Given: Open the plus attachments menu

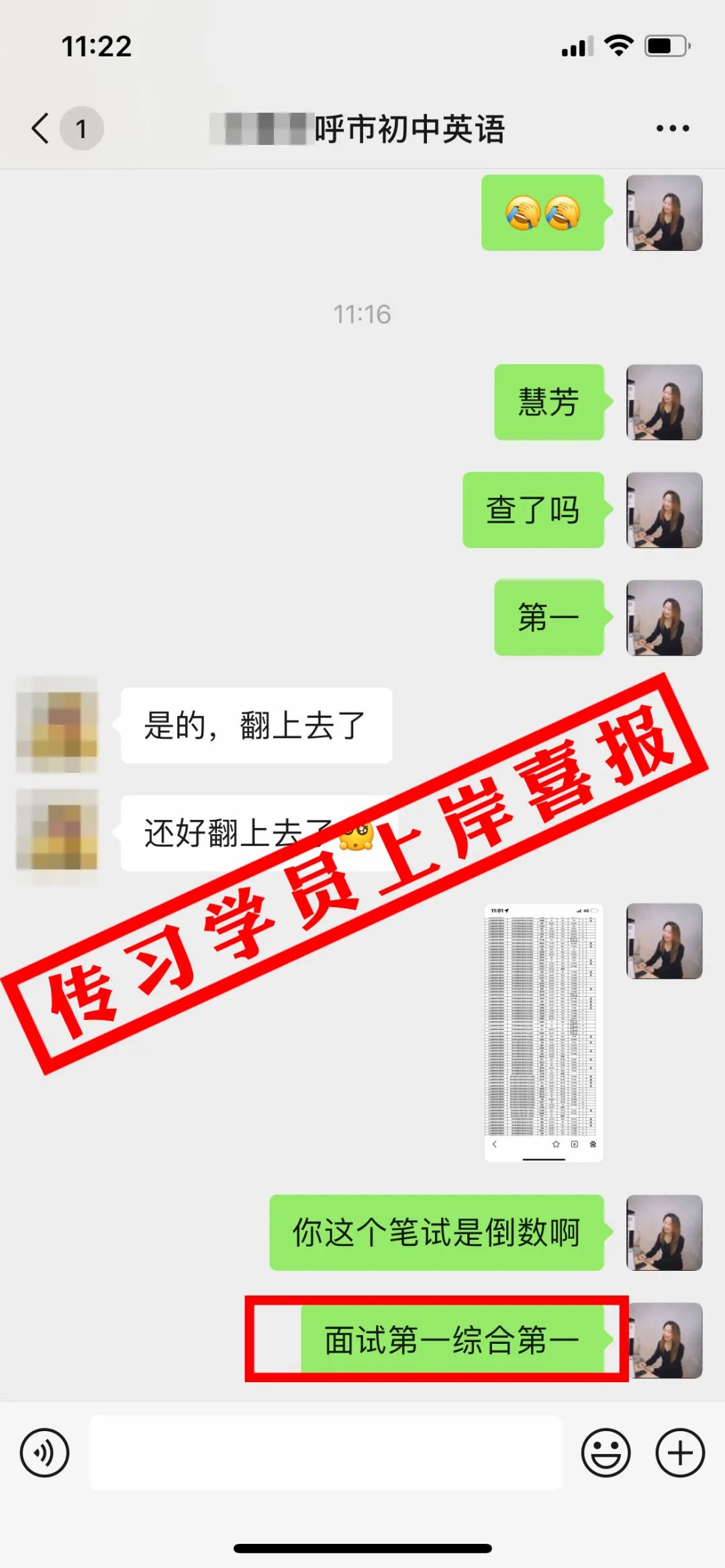Looking at the screenshot, I should [680, 1453].
